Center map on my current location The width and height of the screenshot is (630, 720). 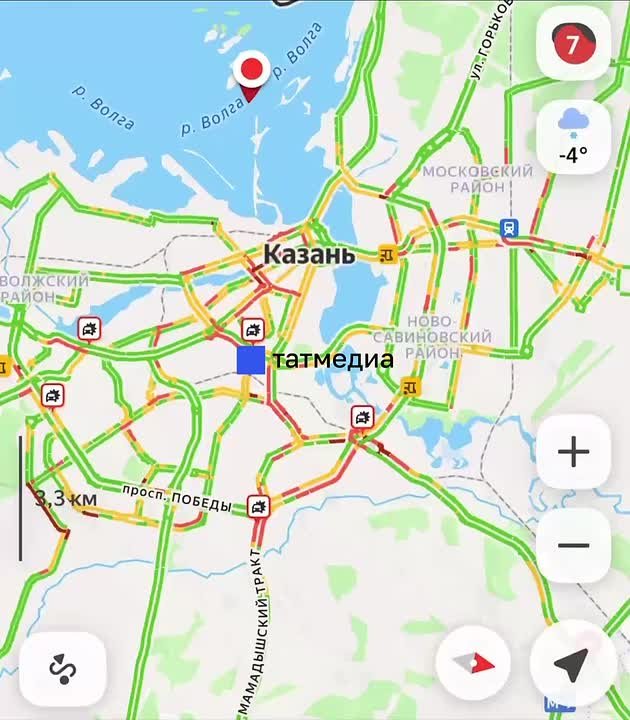572,662
